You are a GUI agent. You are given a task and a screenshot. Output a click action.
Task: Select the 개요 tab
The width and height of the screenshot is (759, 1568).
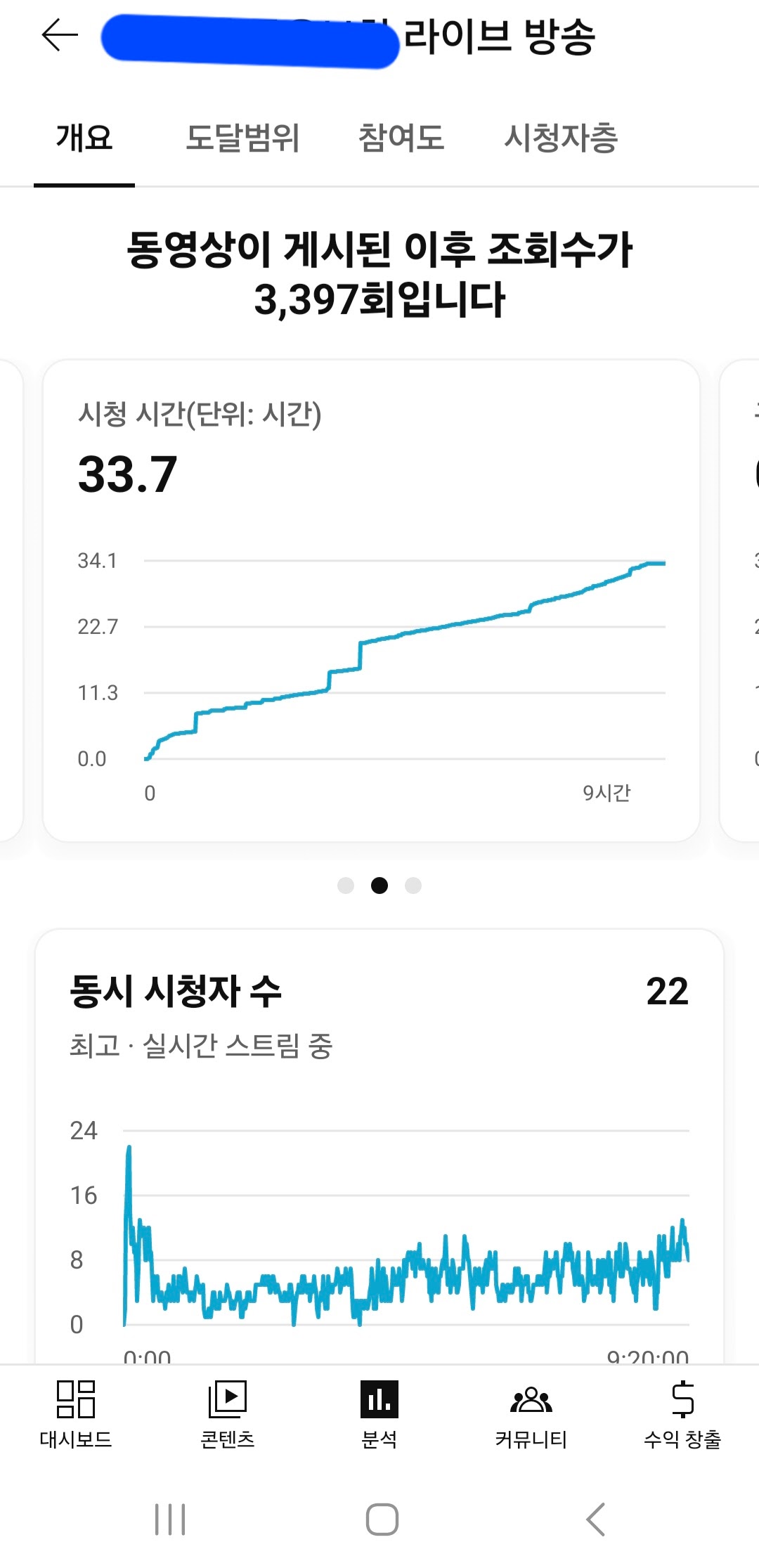click(x=84, y=138)
